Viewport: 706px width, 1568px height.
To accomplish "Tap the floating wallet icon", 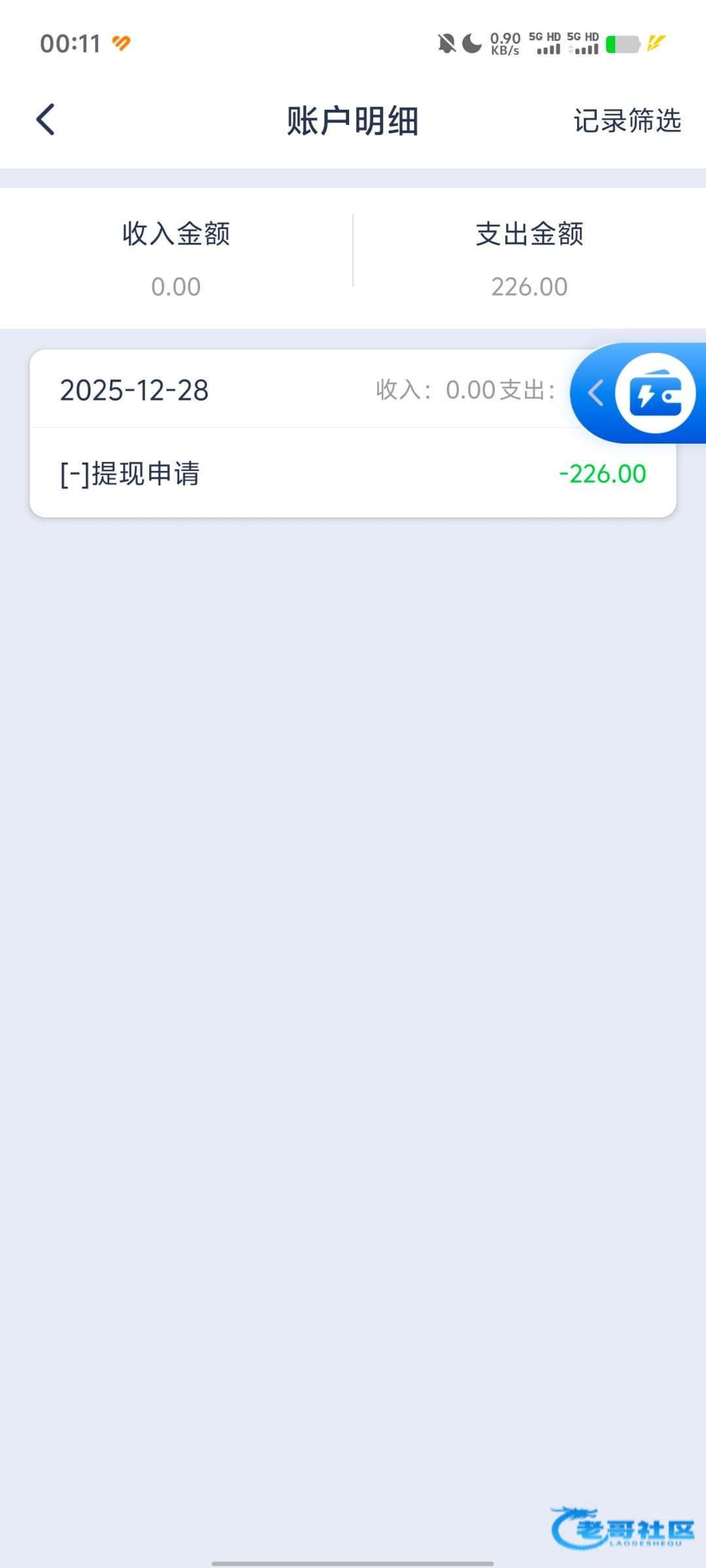I will pyautogui.click(x=655, y=394).
